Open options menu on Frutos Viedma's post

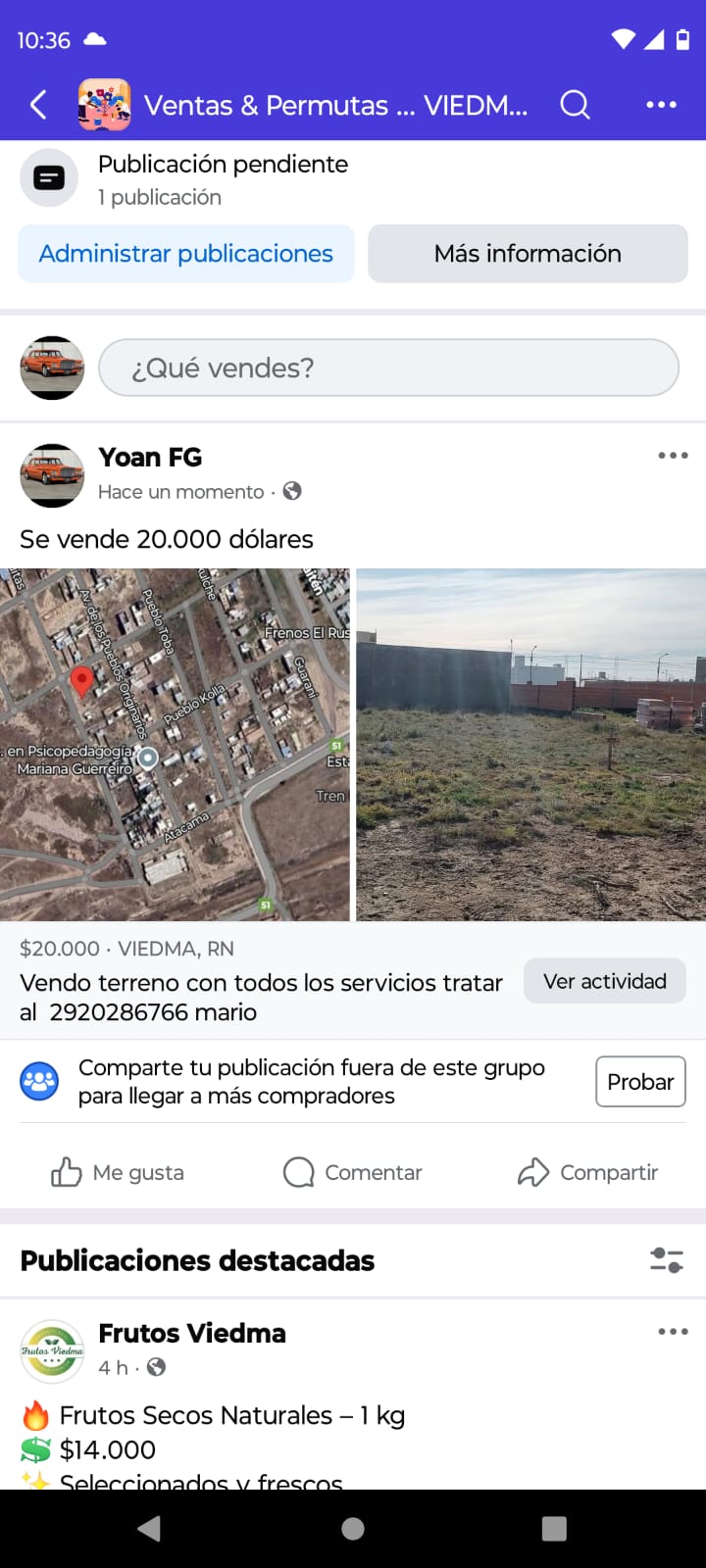pos(673,1332)
